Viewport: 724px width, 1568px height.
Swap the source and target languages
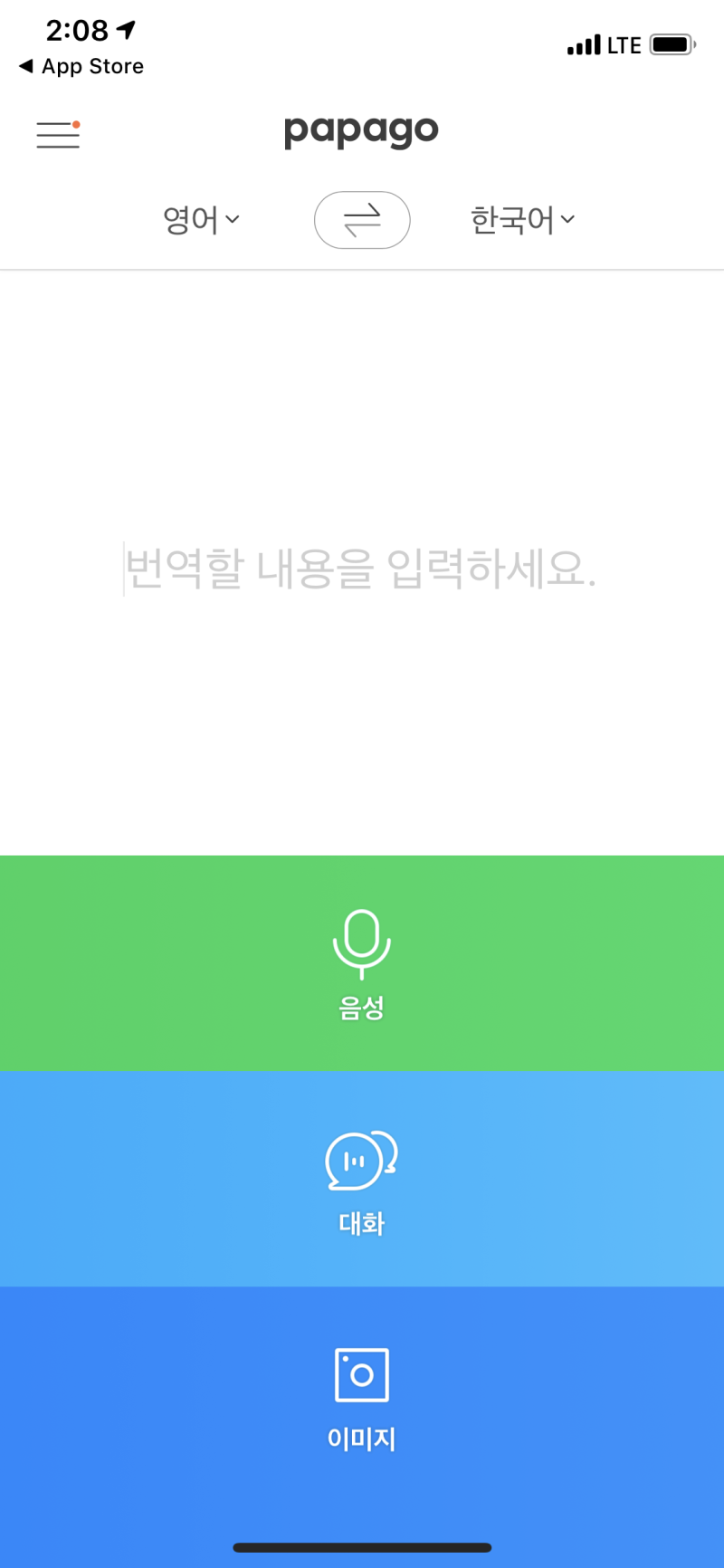coord(362,220)
